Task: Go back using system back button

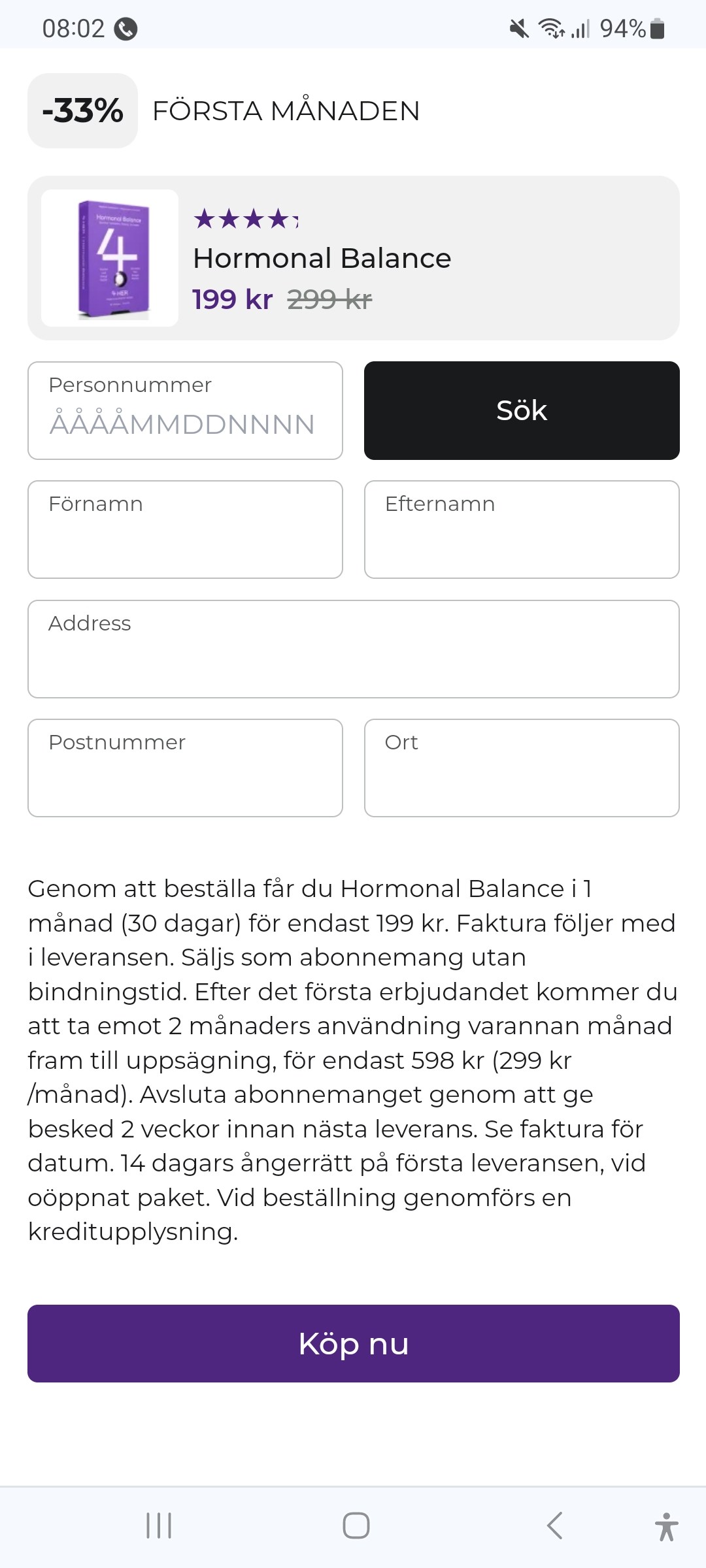Action: click(554, 1526)
